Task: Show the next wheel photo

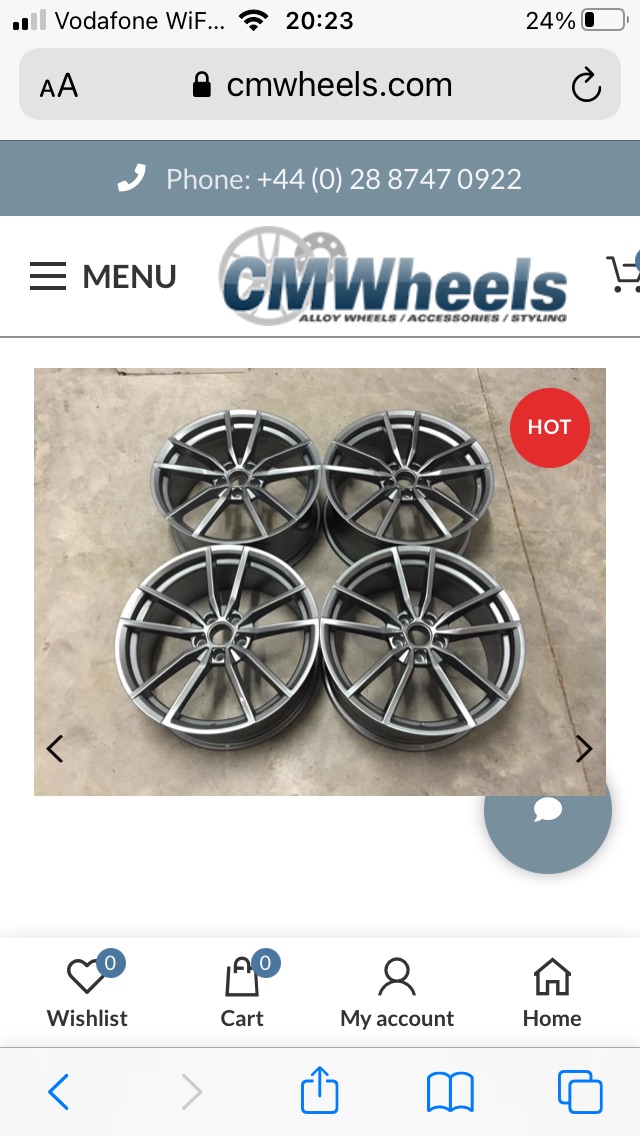Action: click(585, 748)
